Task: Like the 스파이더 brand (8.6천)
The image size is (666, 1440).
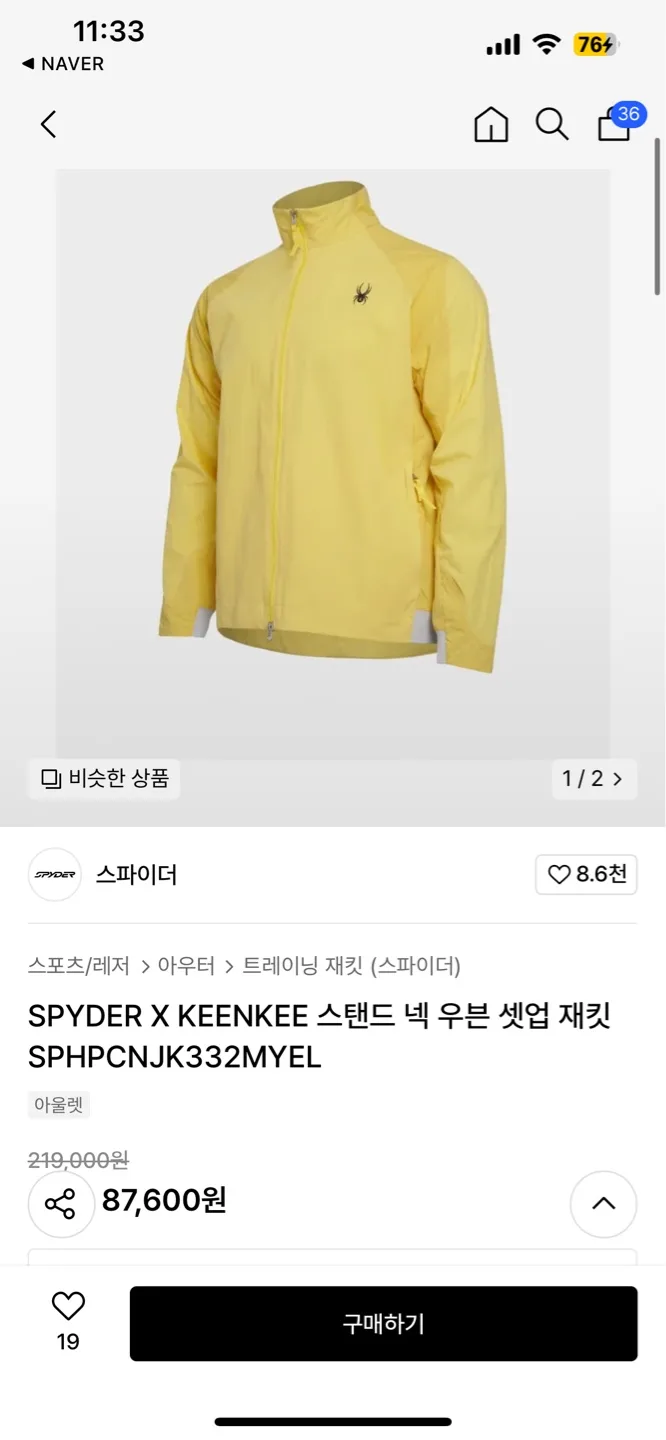Action: click(x=586, y=875)
